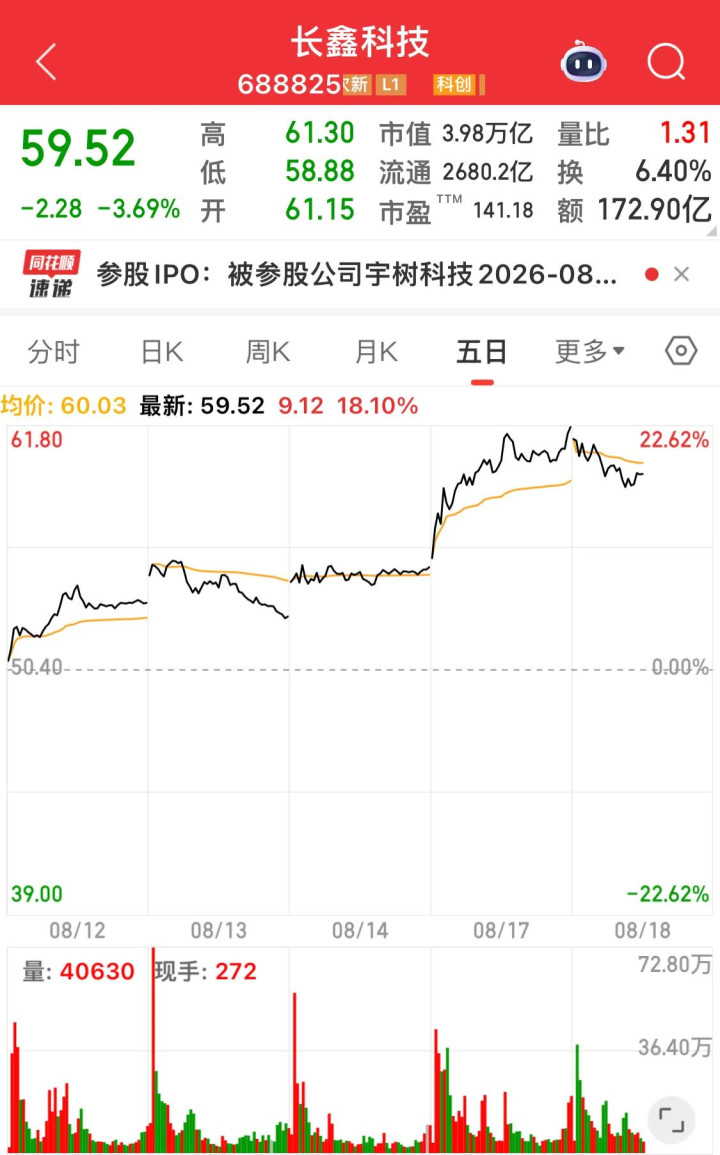Dismiss the 同花顺速递 news banner
720x1155 pixels.
682,275
